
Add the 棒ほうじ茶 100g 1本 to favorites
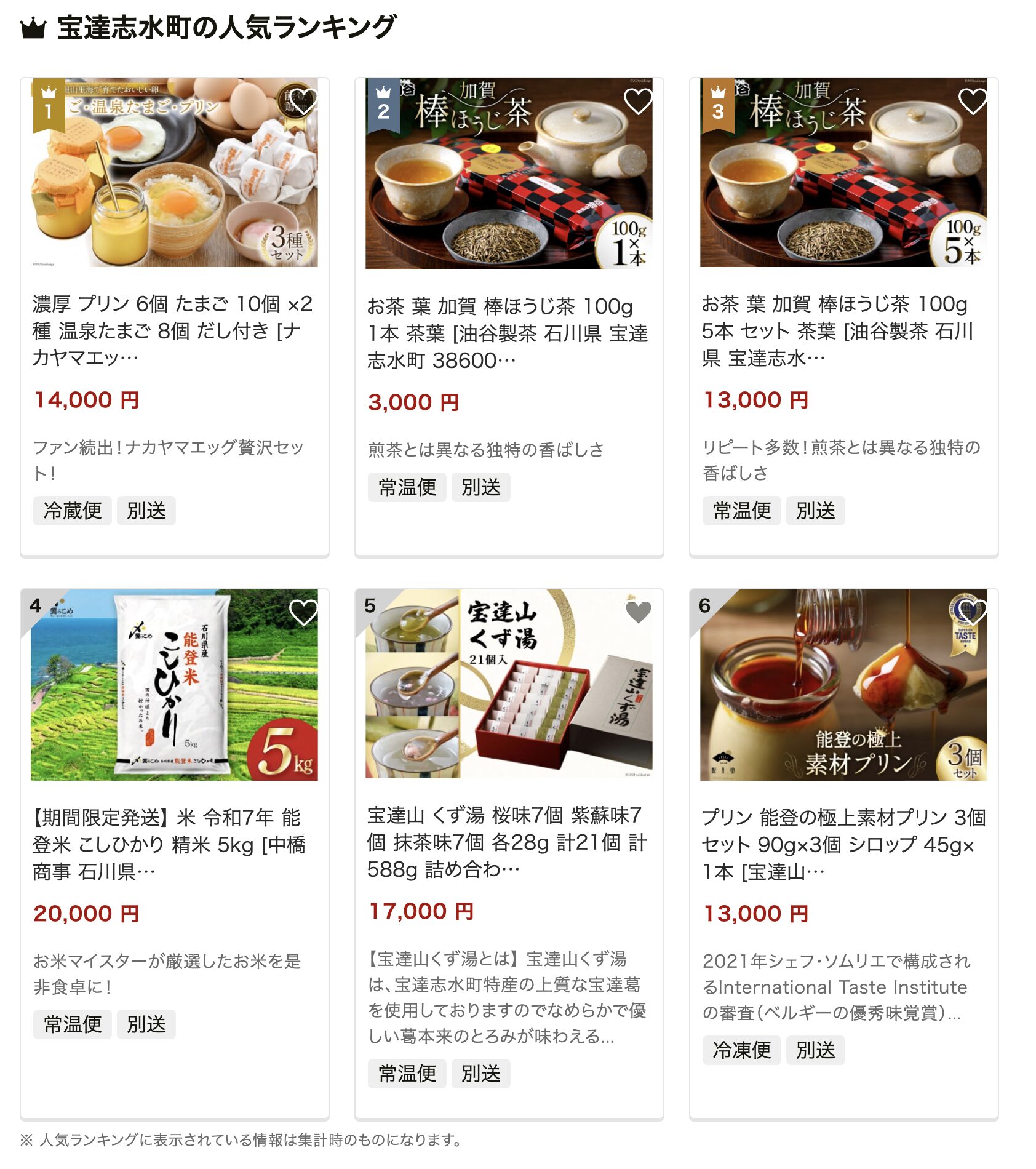[x=638, y=102]
